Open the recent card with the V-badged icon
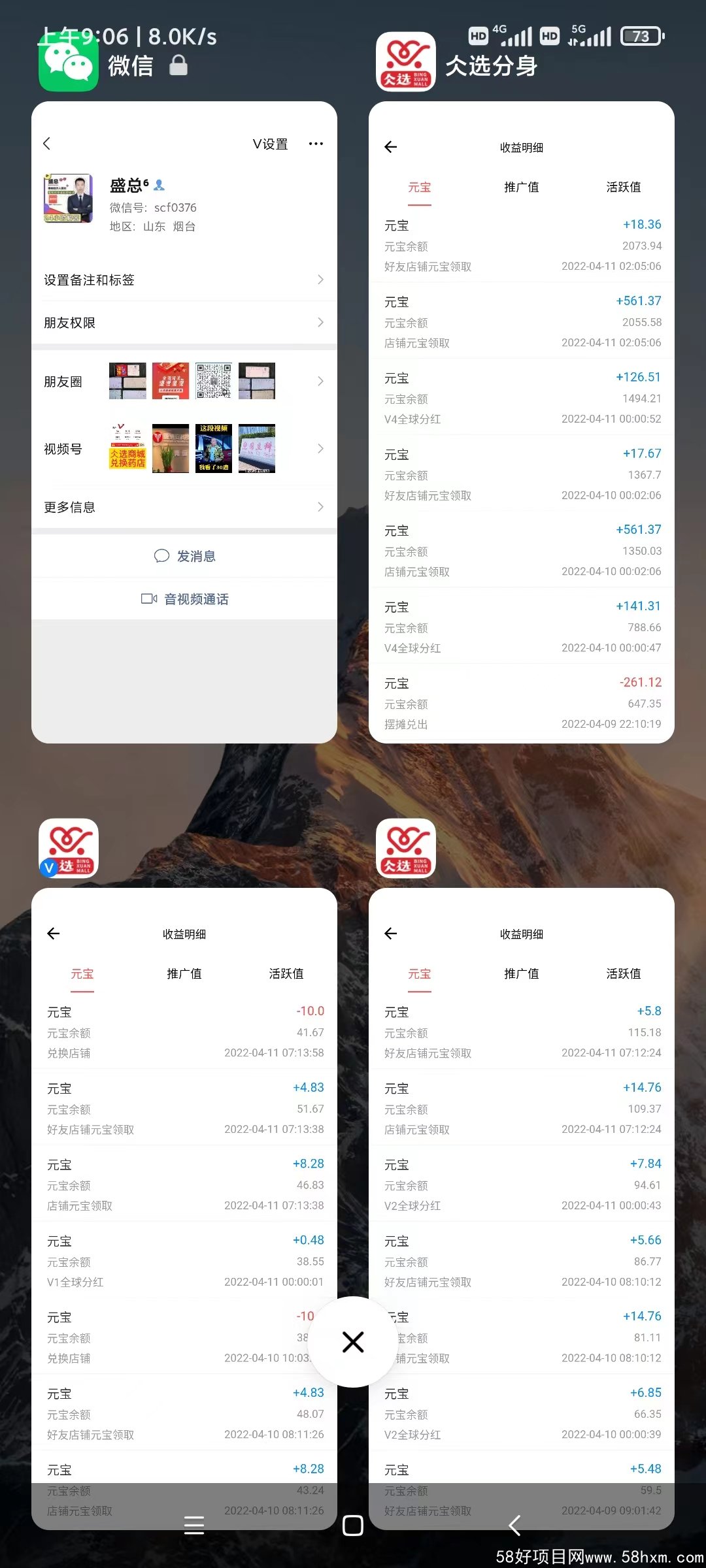This screenshot has width=706, height=1568. tap(184, 1209)
